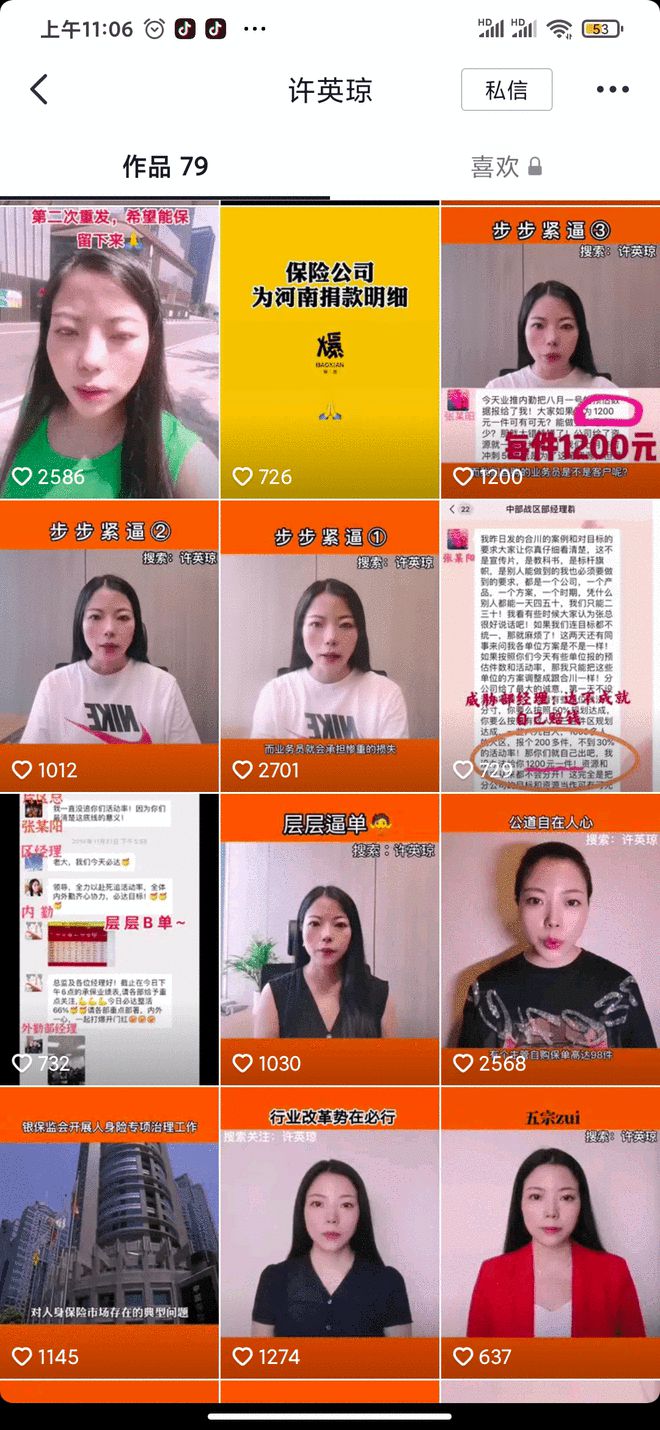The height and width of the screenshot is (1430, 660).
Task: Tap the 私信 private message button
Action: 506,90
